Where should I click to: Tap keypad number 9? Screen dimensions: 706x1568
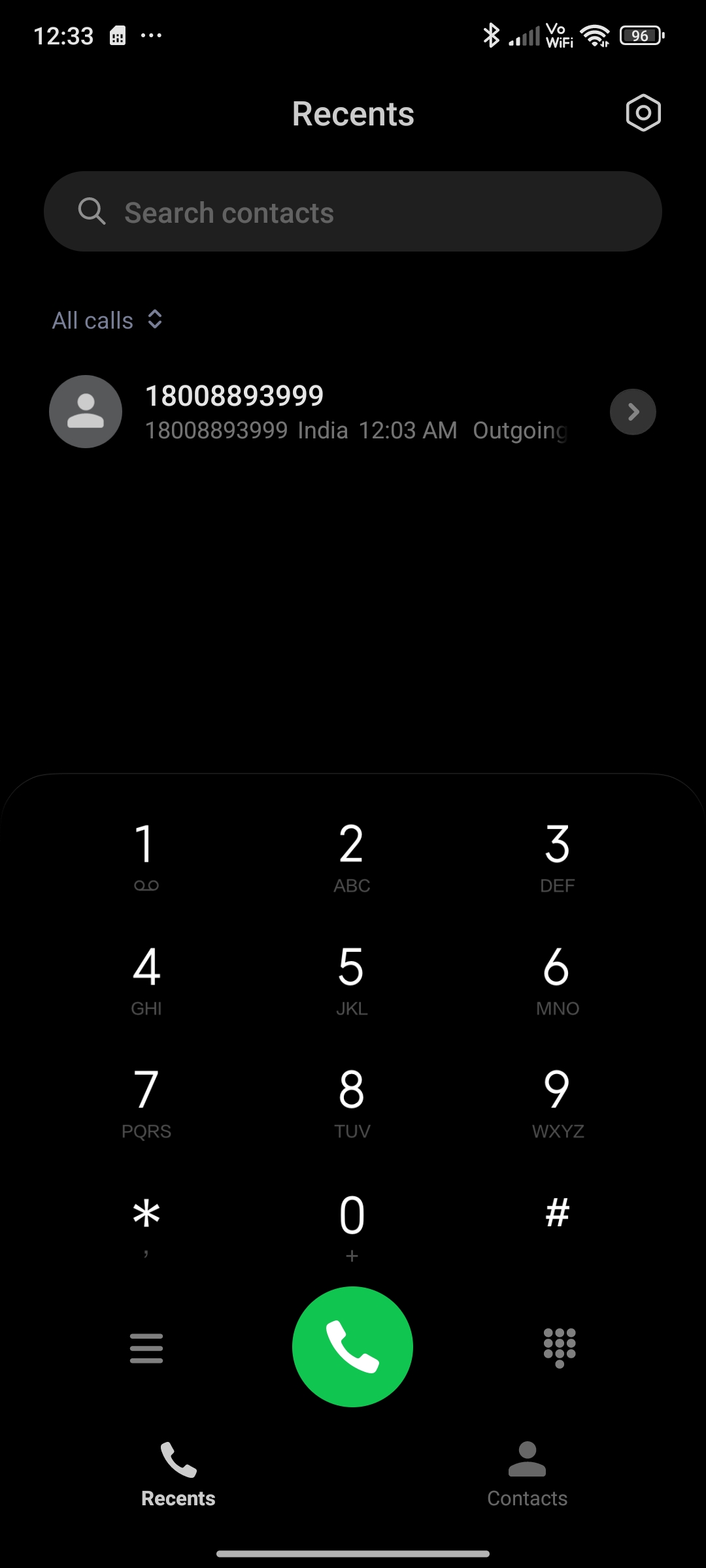click(557, 1102)
